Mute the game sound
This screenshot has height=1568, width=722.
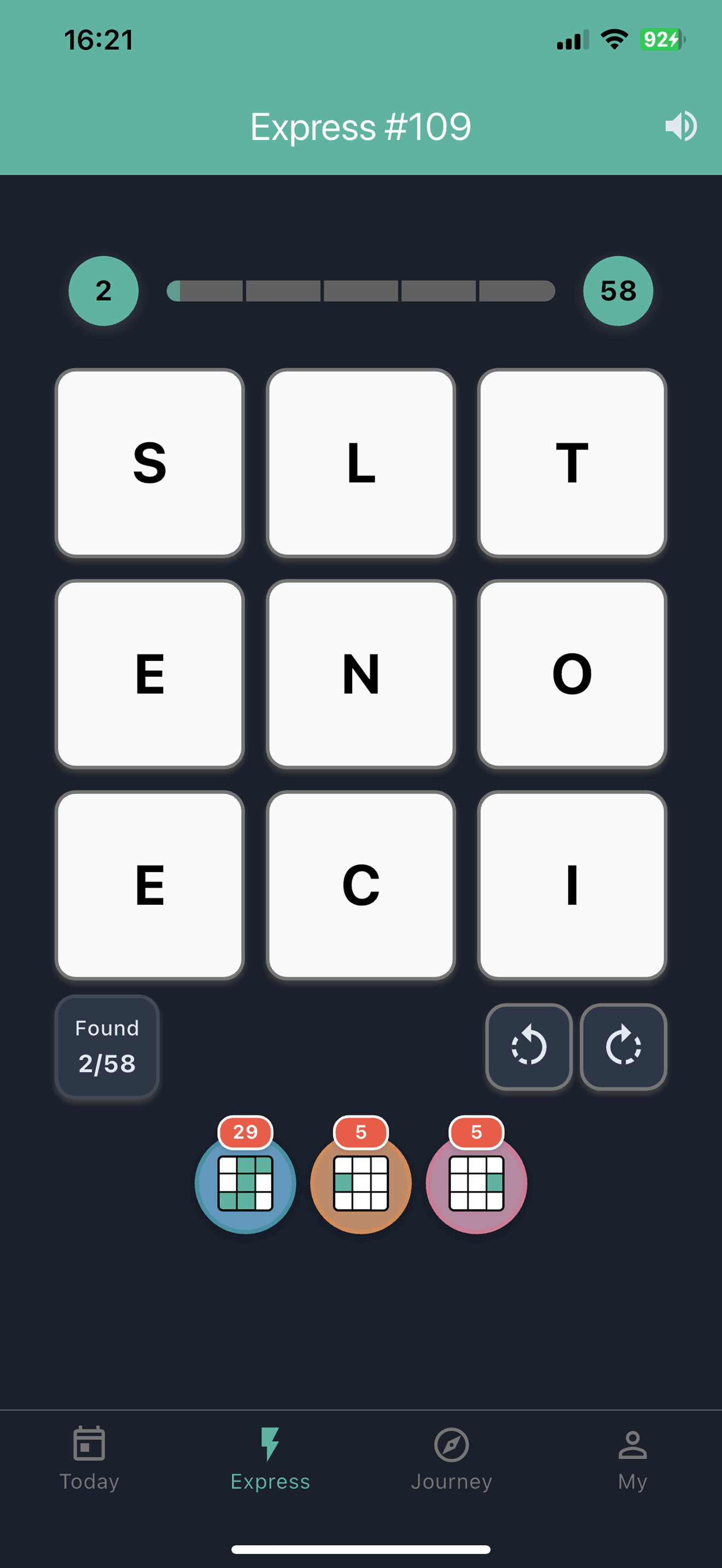680,126
